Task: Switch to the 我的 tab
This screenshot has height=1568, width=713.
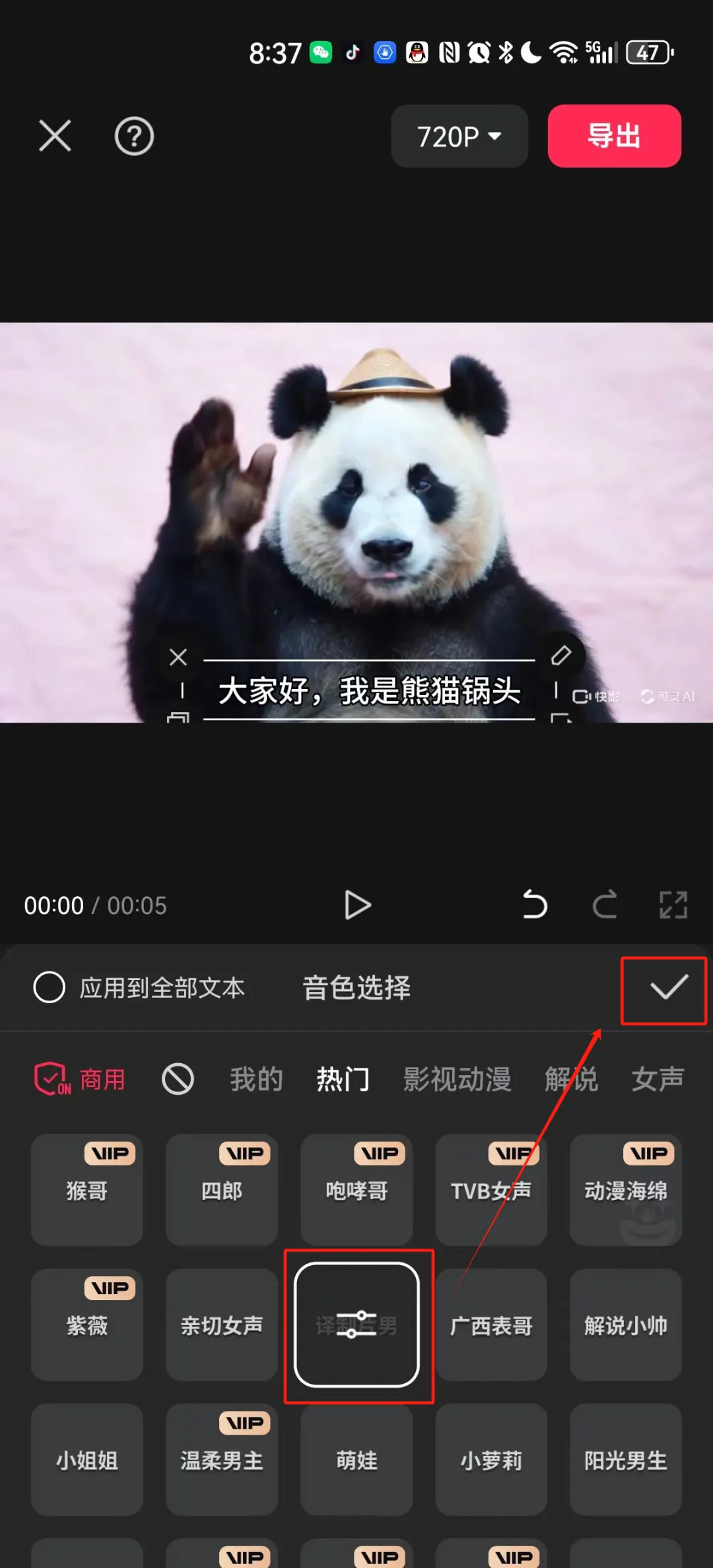Action: pos(256,1080)
